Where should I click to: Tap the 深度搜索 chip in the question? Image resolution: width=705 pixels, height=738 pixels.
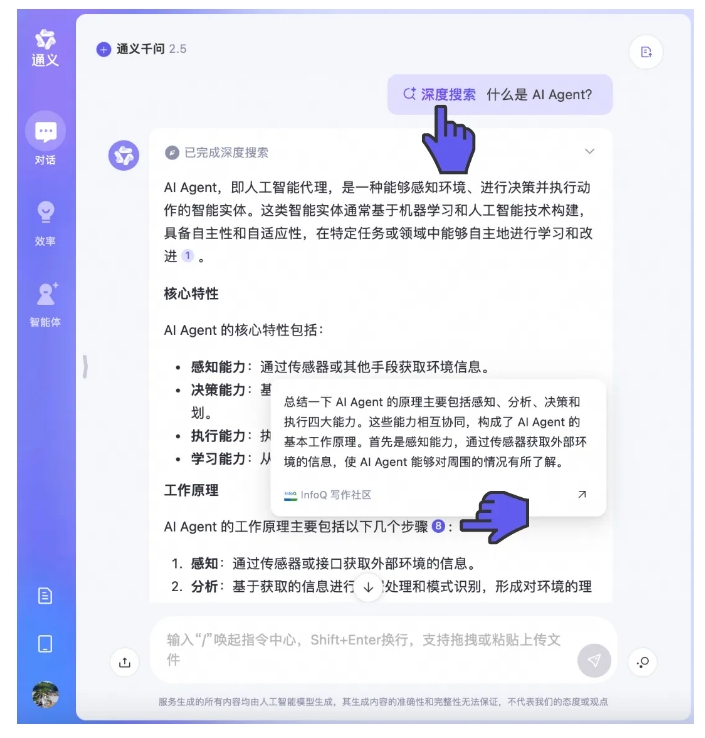[x=439, y=94]
